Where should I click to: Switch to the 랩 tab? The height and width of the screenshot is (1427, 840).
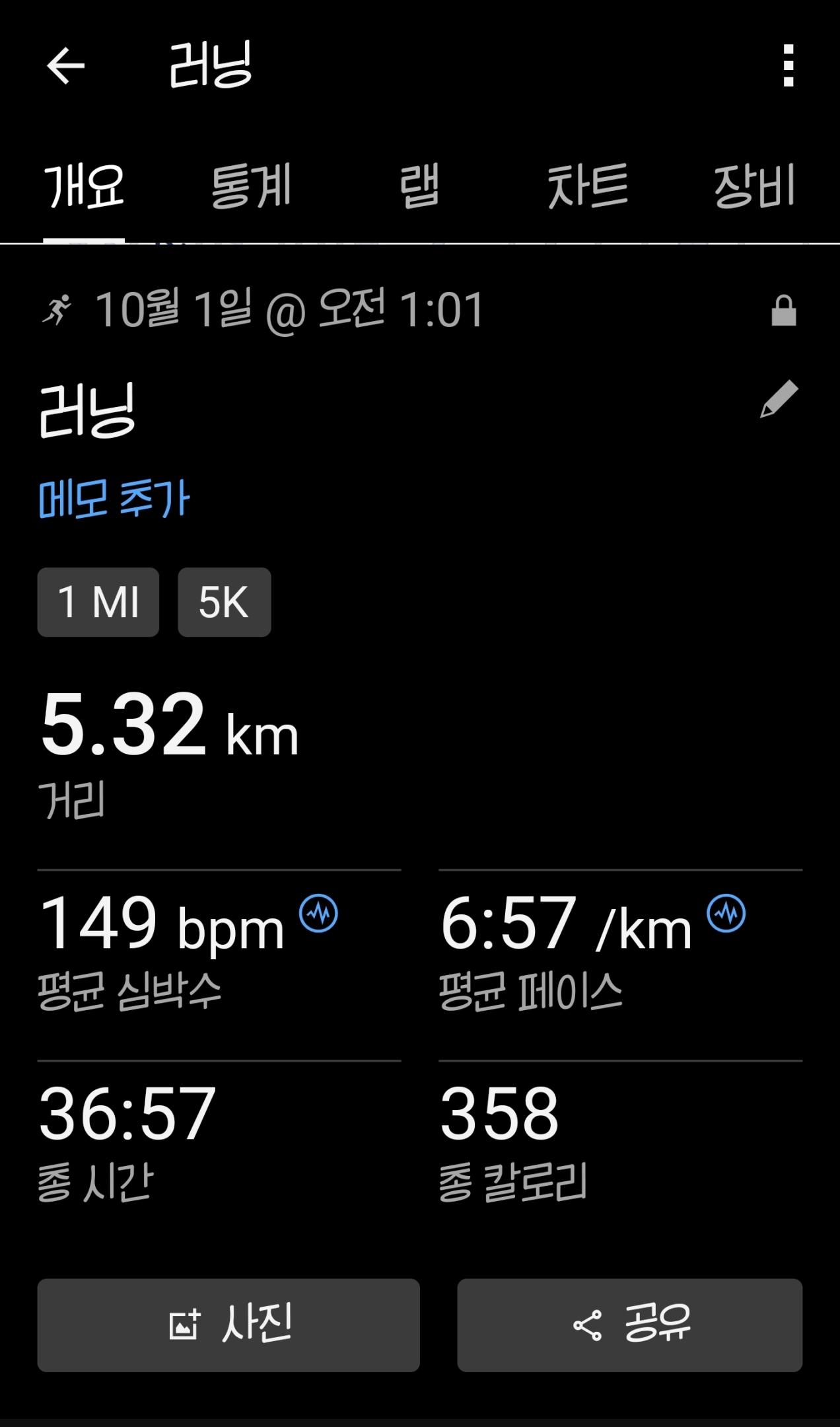(x=419, y=186)
